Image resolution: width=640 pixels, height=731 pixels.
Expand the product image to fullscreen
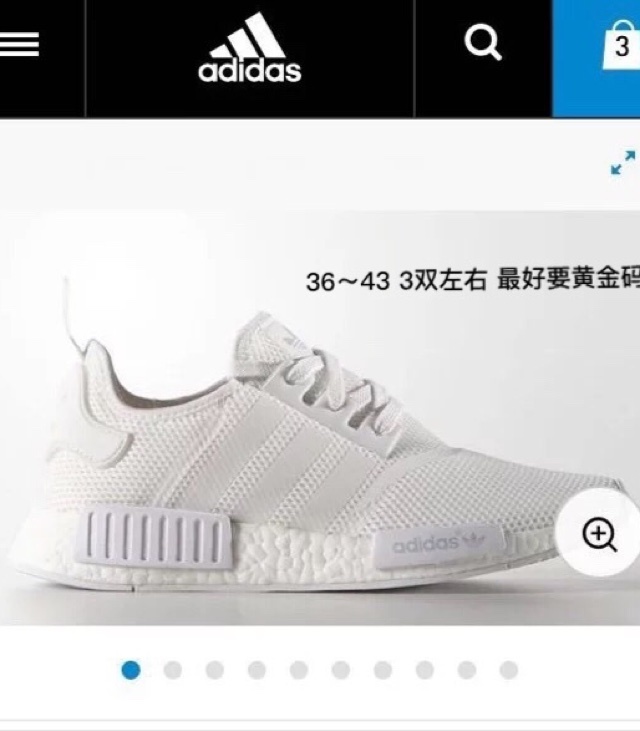(x=622, y=163)
